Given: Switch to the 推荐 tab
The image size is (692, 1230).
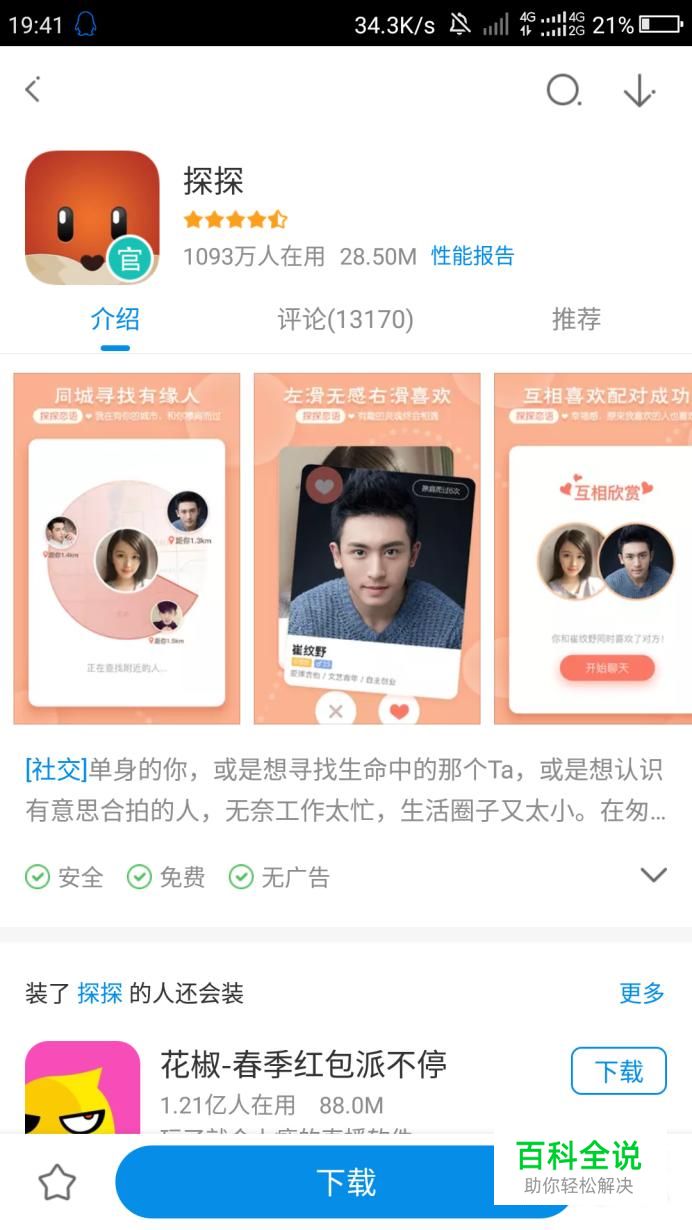Looking at the screenshot, I should coord(576,319).
